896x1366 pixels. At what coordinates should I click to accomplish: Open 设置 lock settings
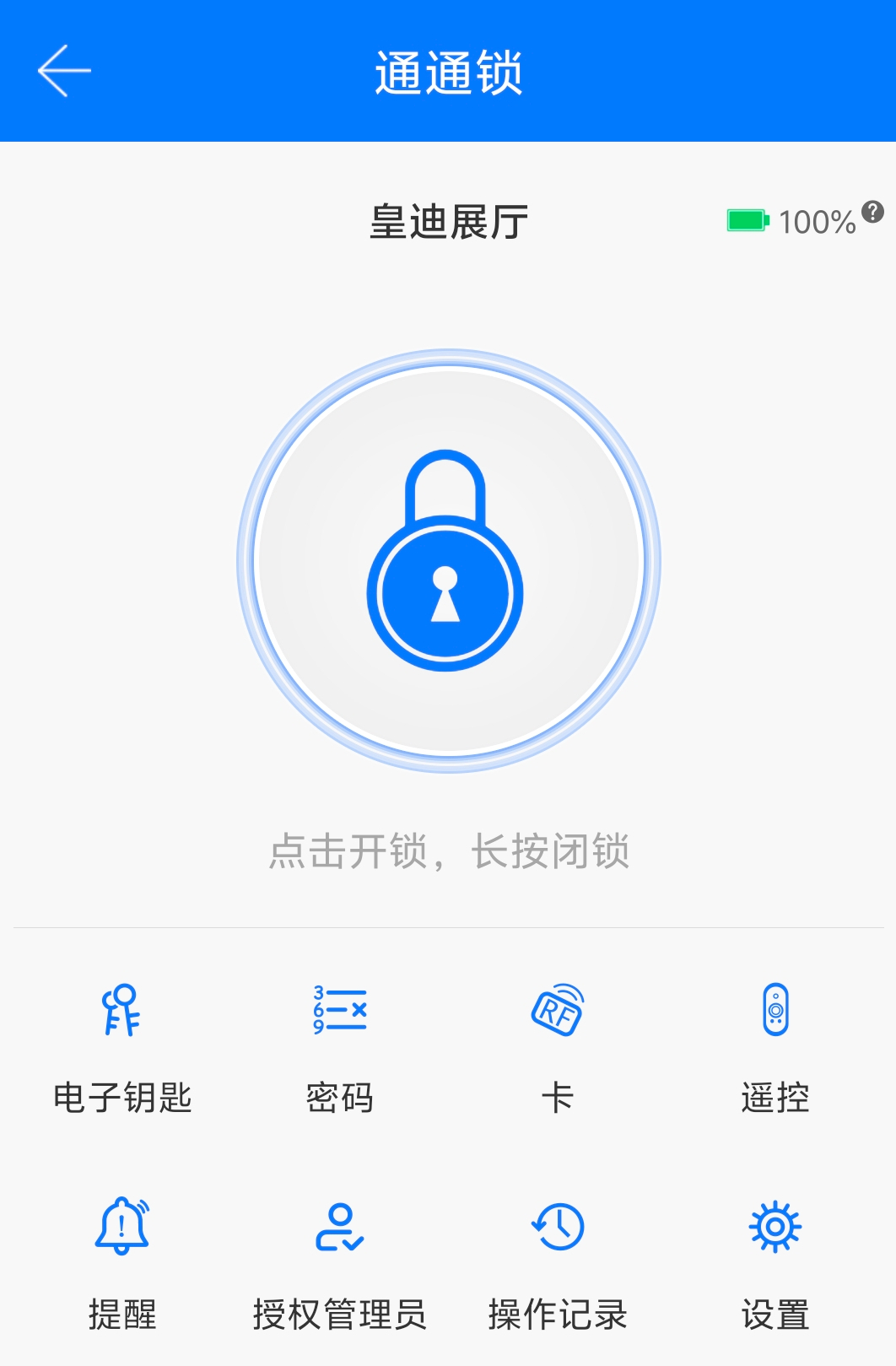pos(775,1263)
